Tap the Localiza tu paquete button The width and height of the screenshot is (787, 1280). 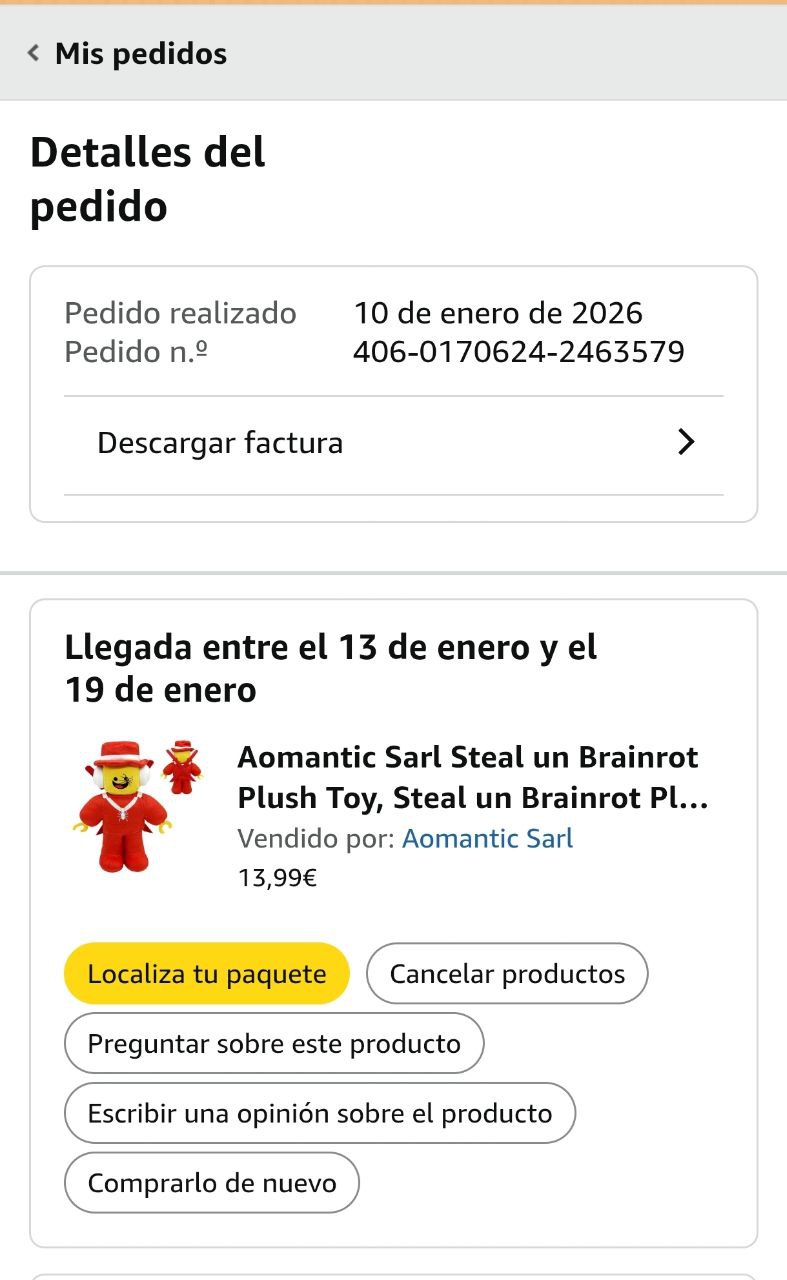click(x=207, y=974)
